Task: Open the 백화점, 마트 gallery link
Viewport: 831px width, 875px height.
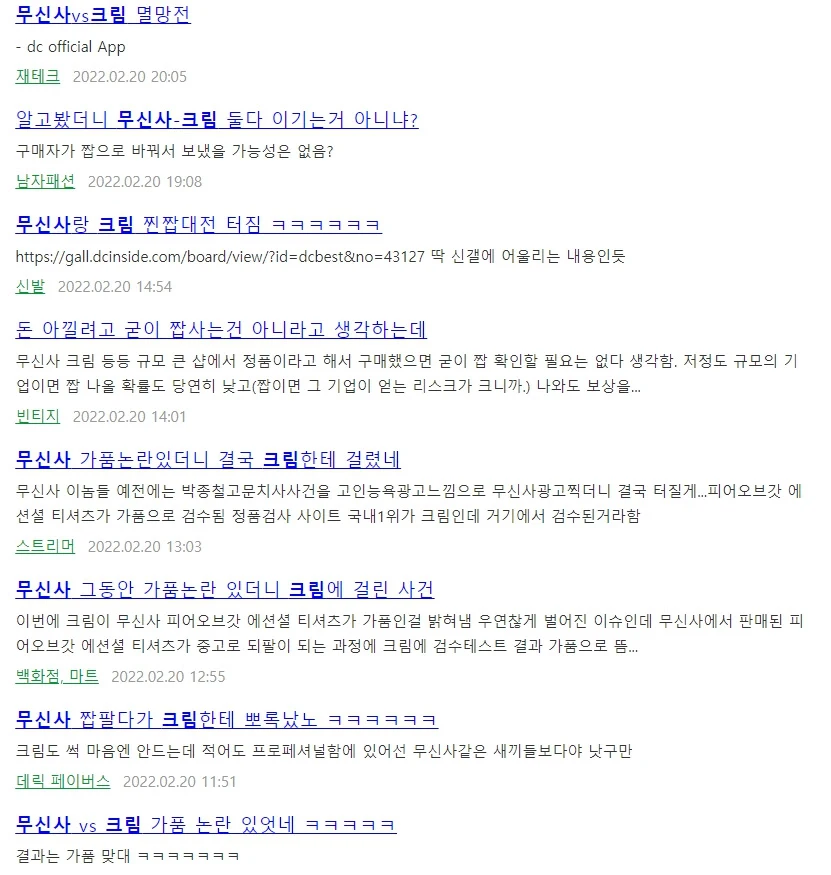Action: pos(57,676)
